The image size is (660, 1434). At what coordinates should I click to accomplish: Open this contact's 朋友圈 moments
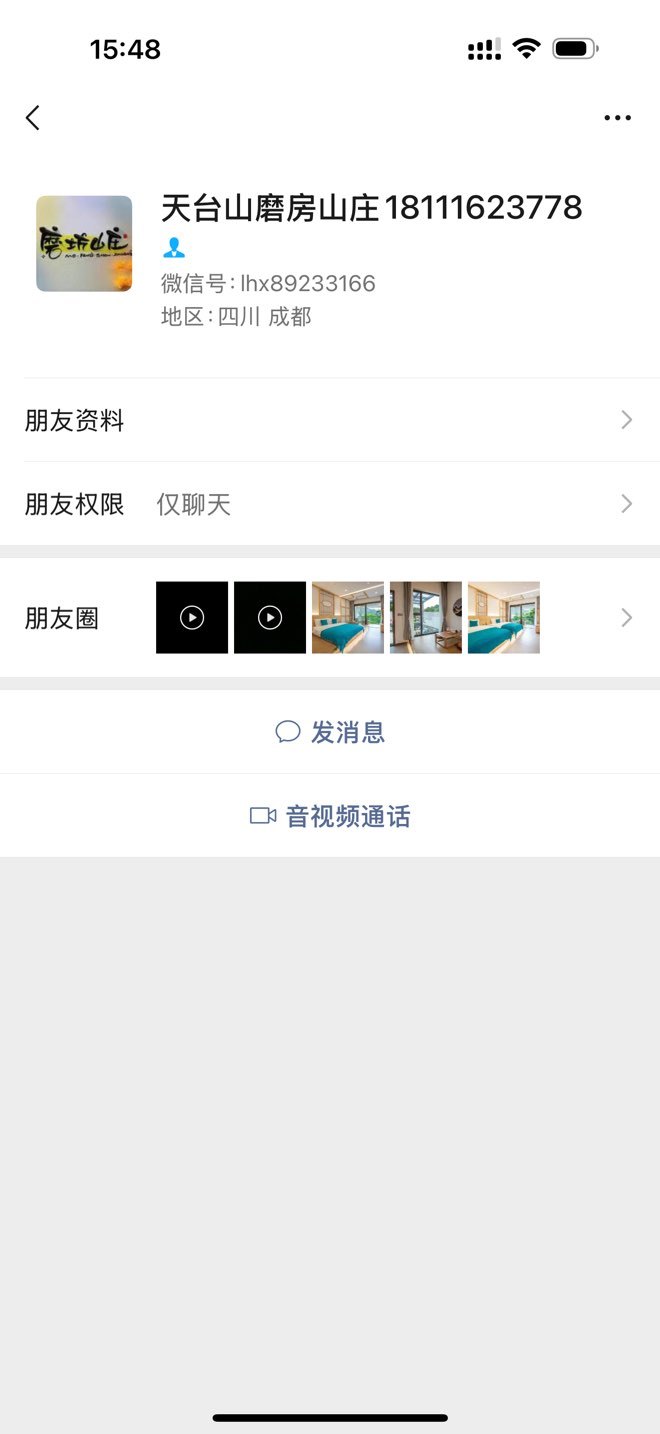click(330, 618)
